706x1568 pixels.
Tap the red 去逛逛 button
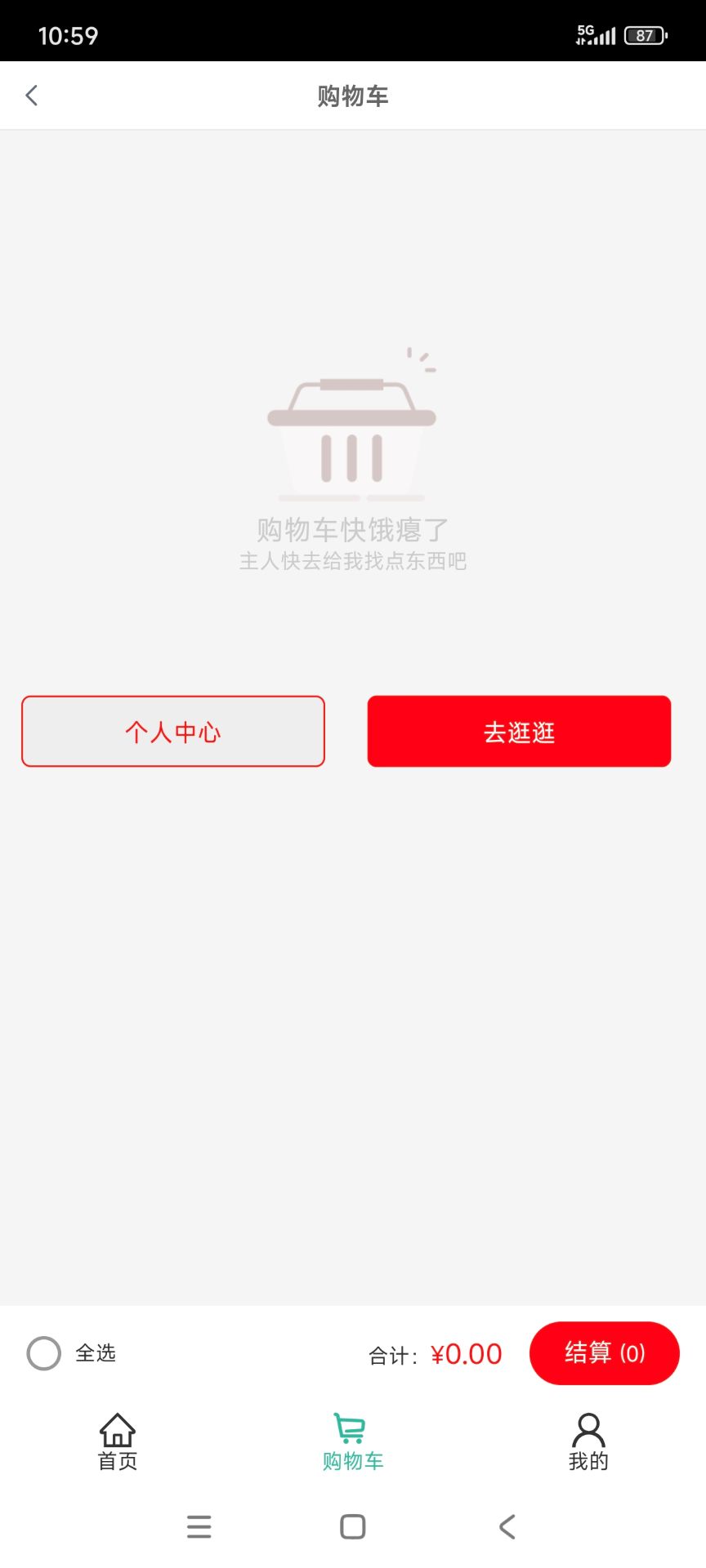518,731
